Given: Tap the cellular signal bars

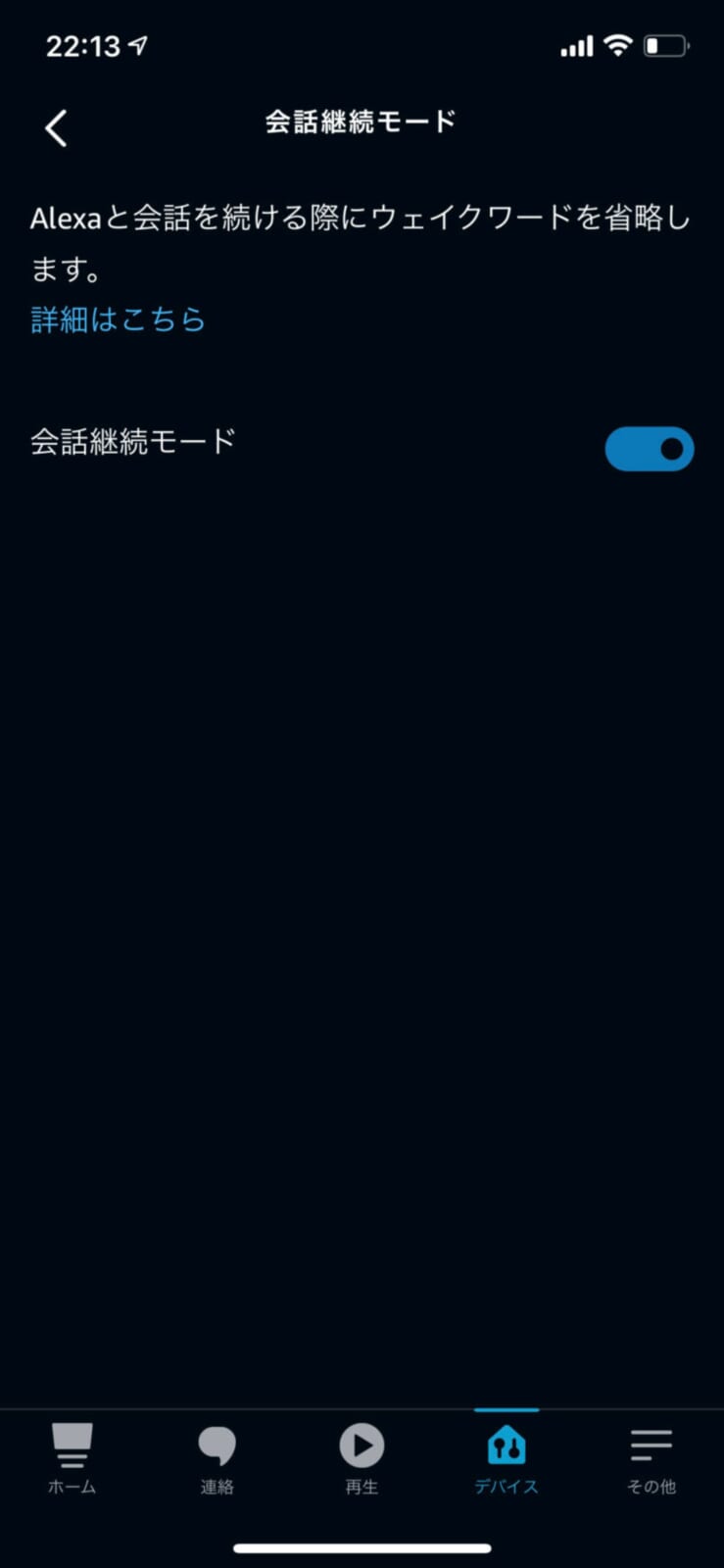Looking at the screenshot, I should (x=576, y=45).
